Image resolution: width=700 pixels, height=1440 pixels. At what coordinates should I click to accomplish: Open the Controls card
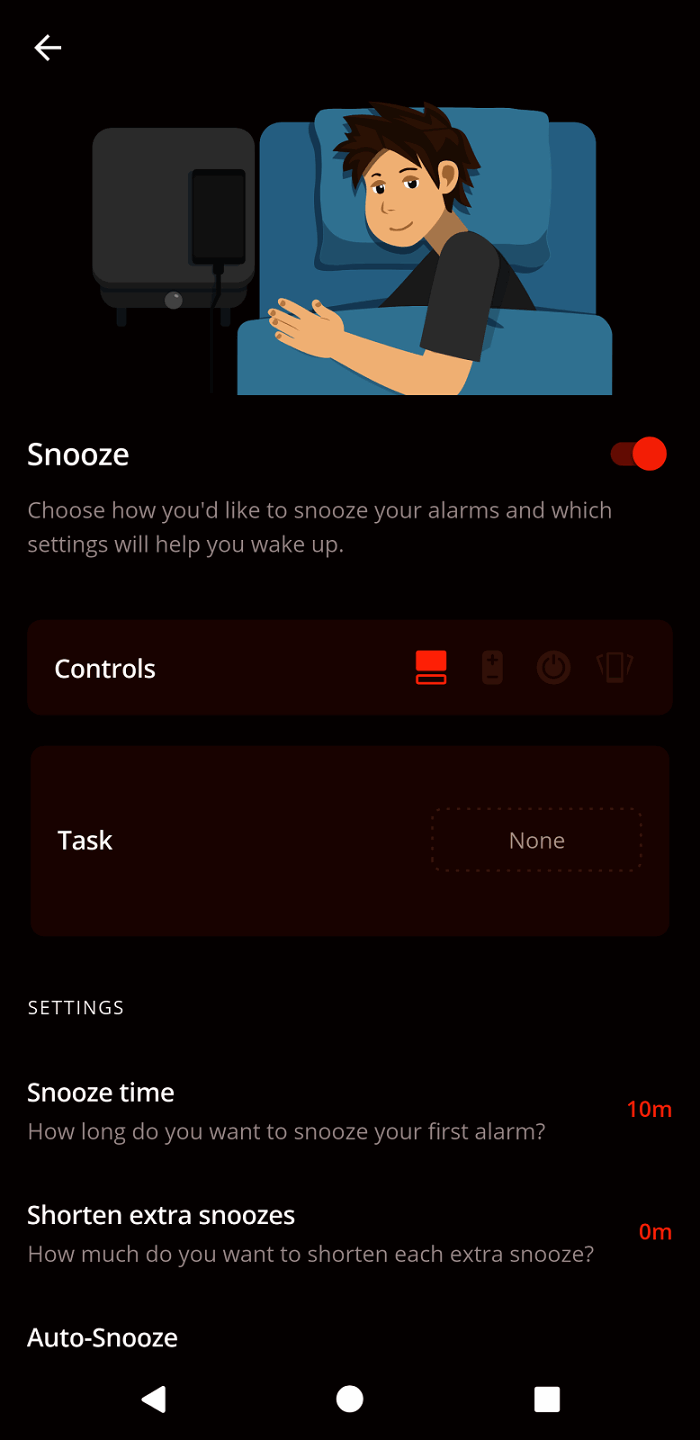[x=350, y=668]
